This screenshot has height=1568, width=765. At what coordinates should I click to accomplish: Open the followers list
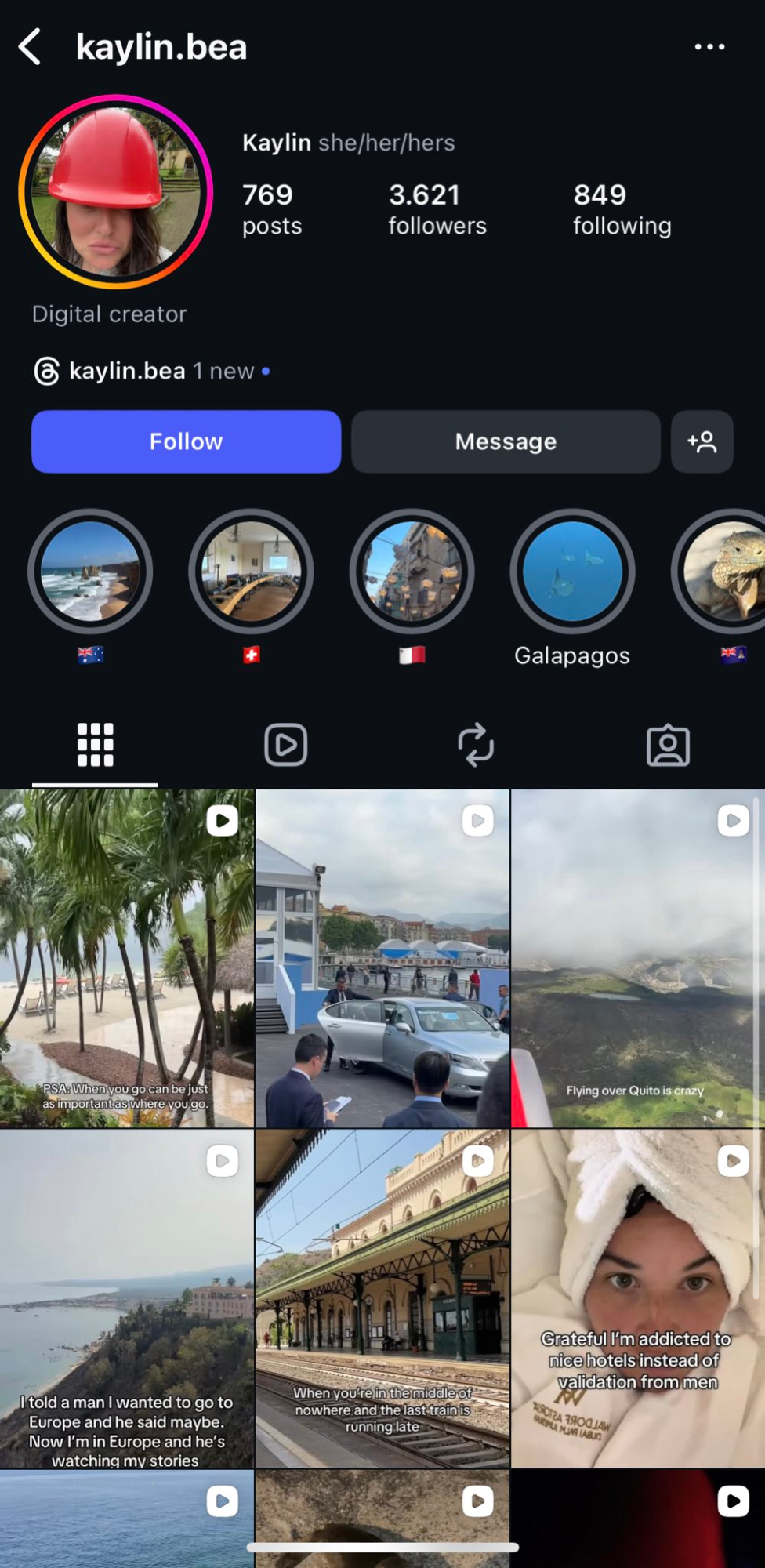pyautogui.click(x=437, y=209)
